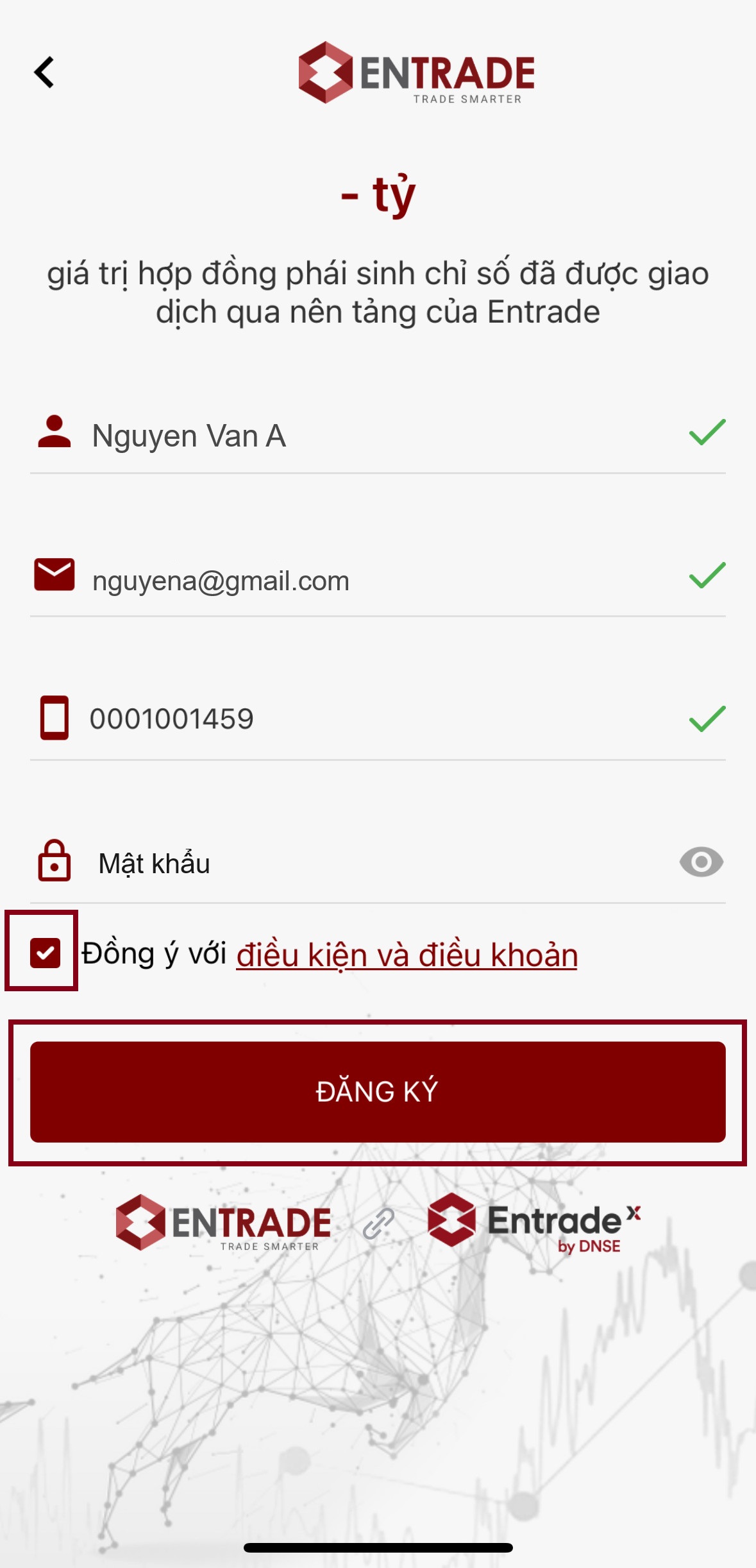
Task: Uncheck the Đồng ý với terms checkbox
Action: point(46,953)
